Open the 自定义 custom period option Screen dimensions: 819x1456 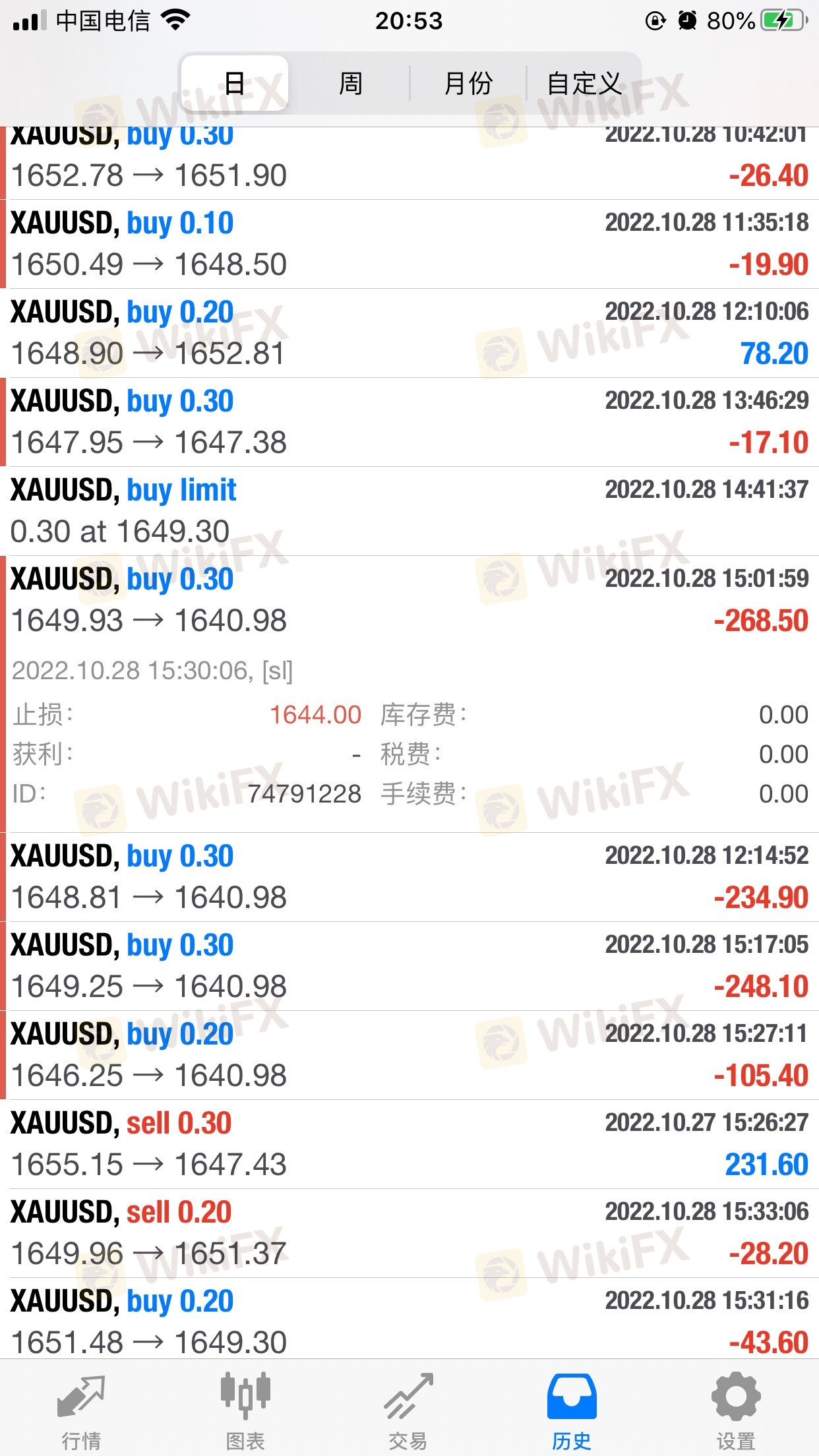[584, 84]
